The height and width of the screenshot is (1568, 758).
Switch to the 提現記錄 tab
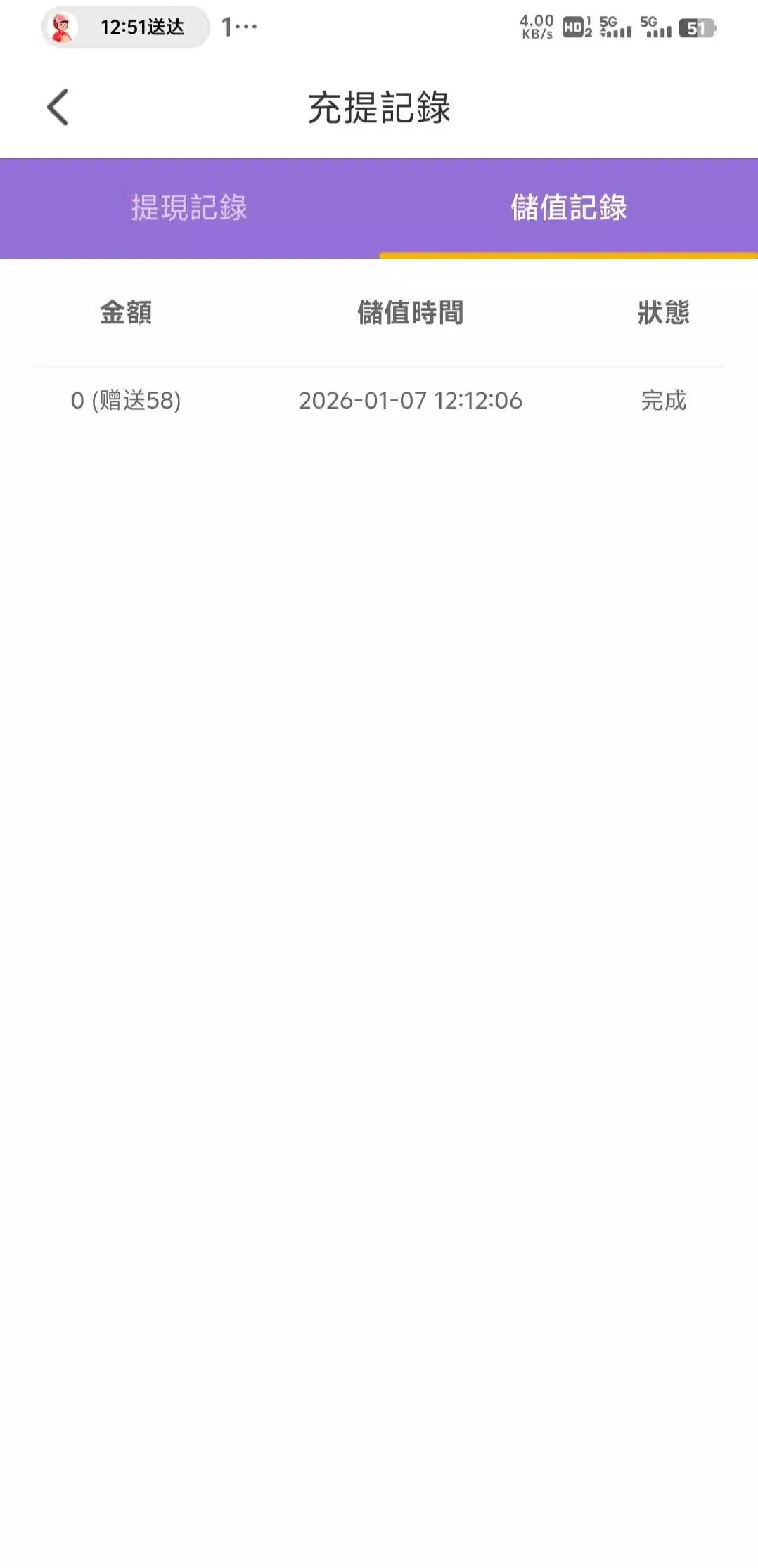point(189,208)
